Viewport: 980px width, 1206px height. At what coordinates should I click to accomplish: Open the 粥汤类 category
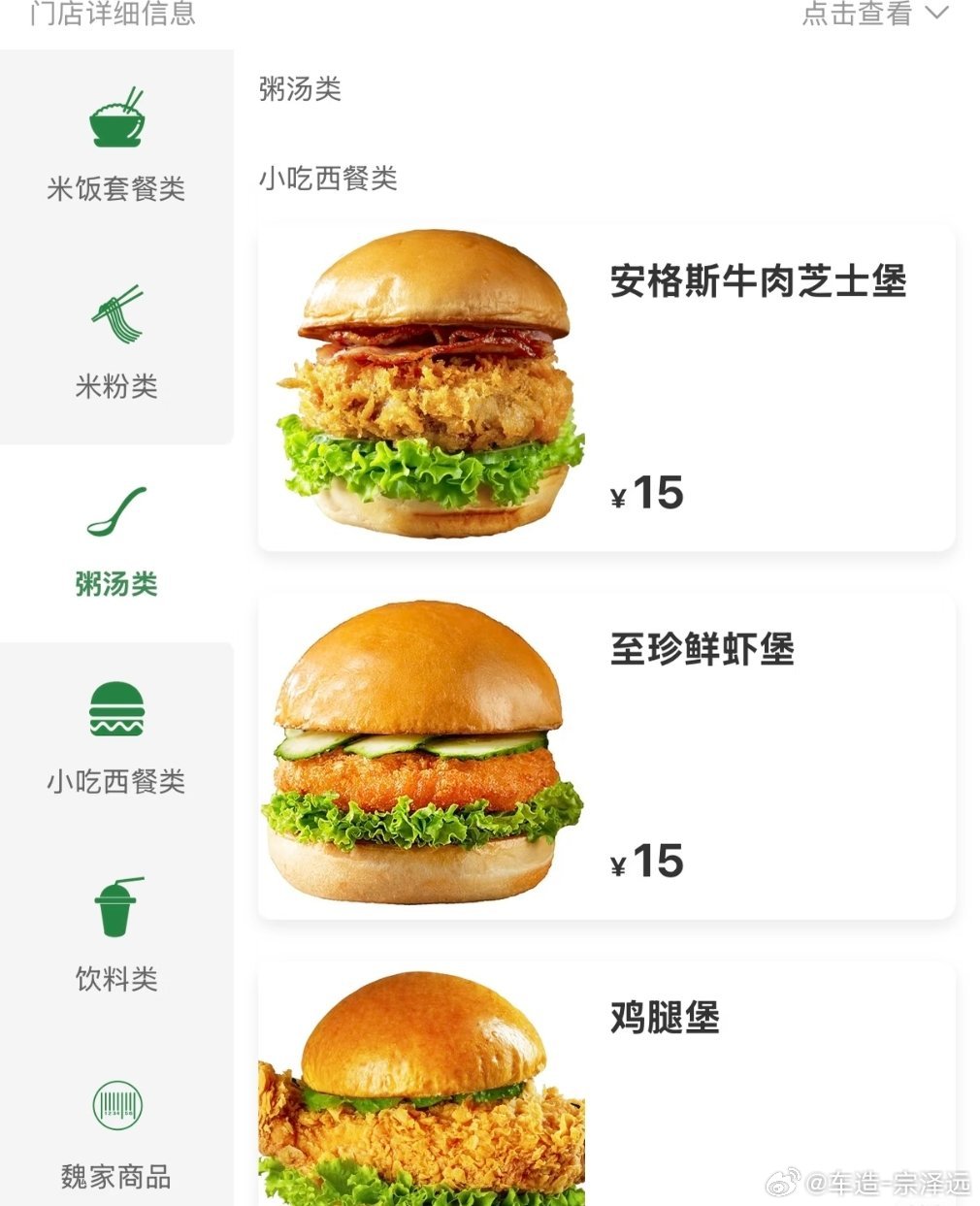[x=116, y=541]
